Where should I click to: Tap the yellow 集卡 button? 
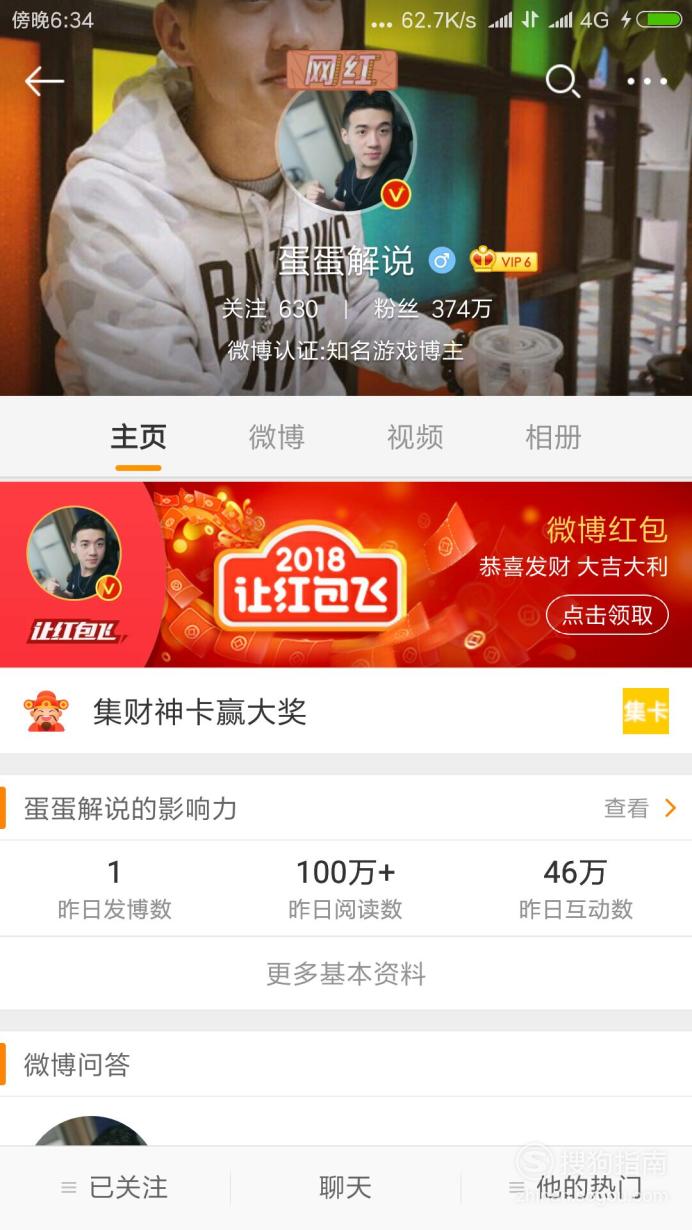[x=646, y=711]
